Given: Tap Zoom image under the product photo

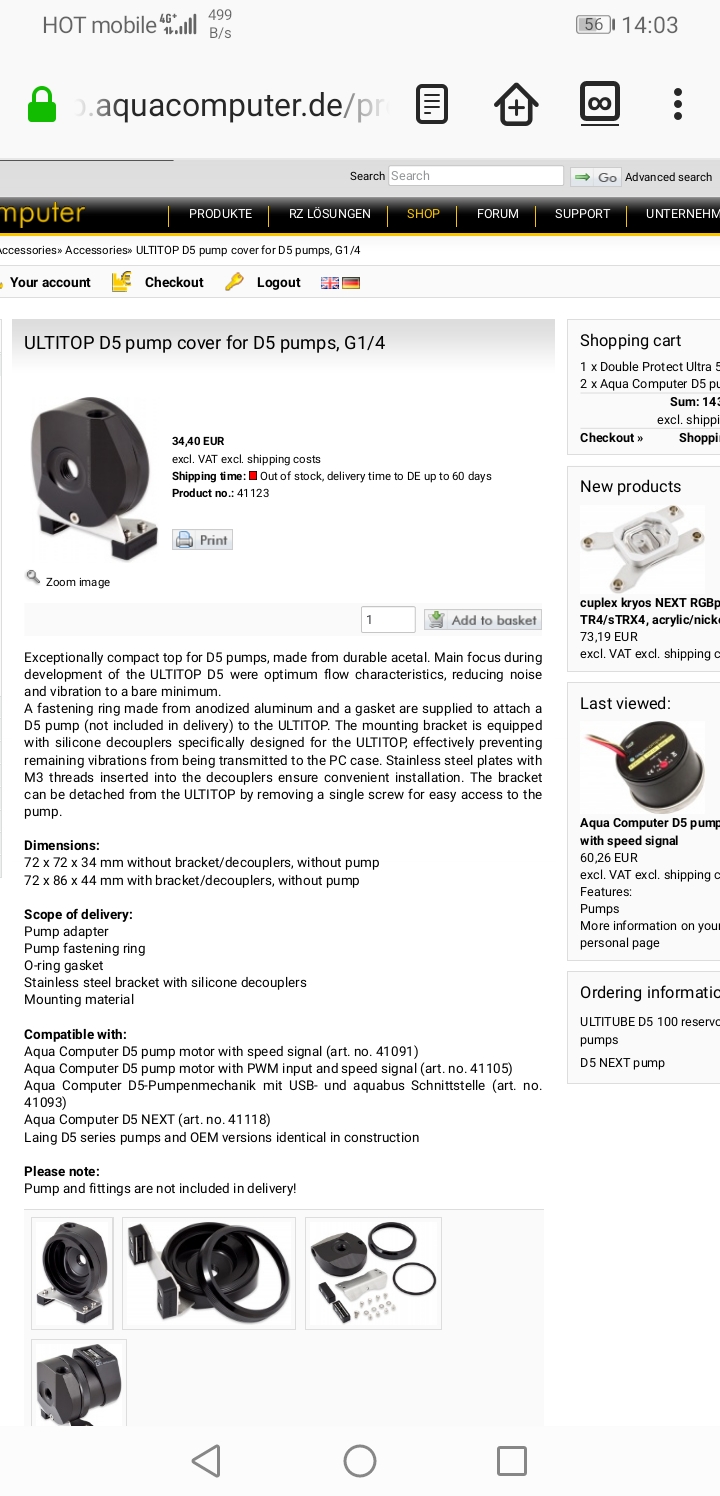Looking at the screenshot, I should (77, 582).
